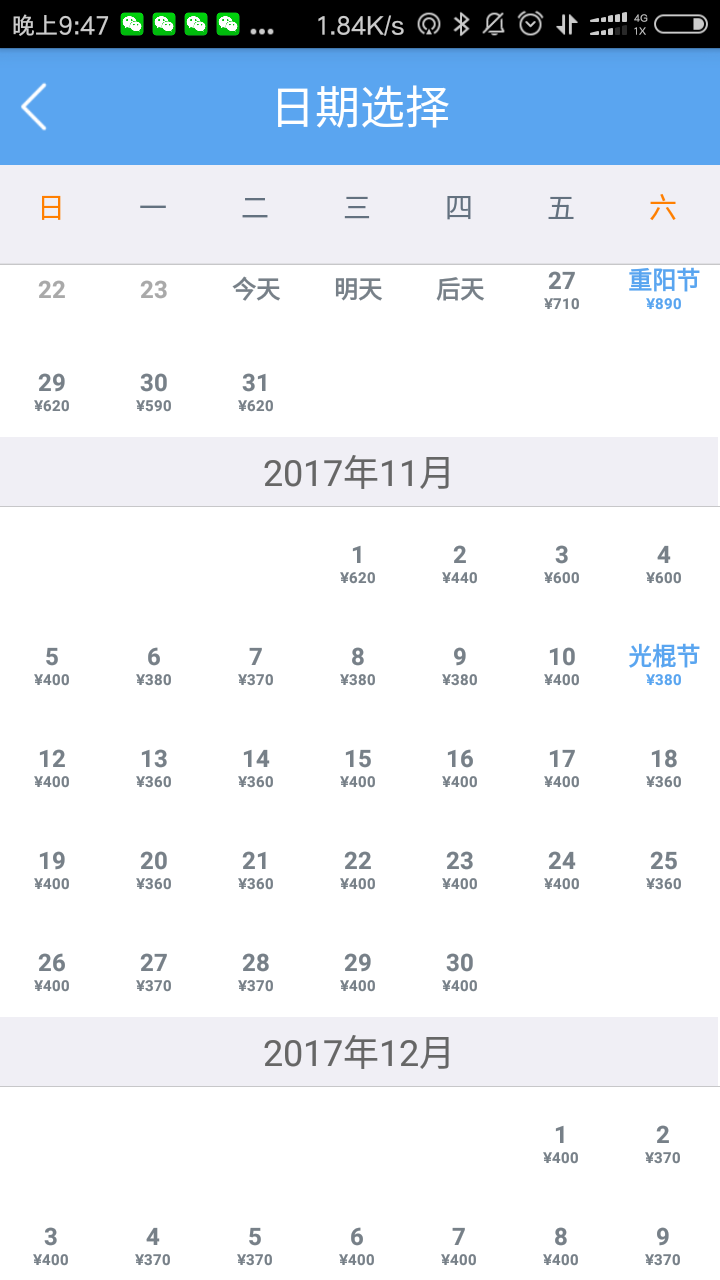Choose December 1 priced ¥400
Viewport: 720px width, 1280px height.
pos(561,1144)
